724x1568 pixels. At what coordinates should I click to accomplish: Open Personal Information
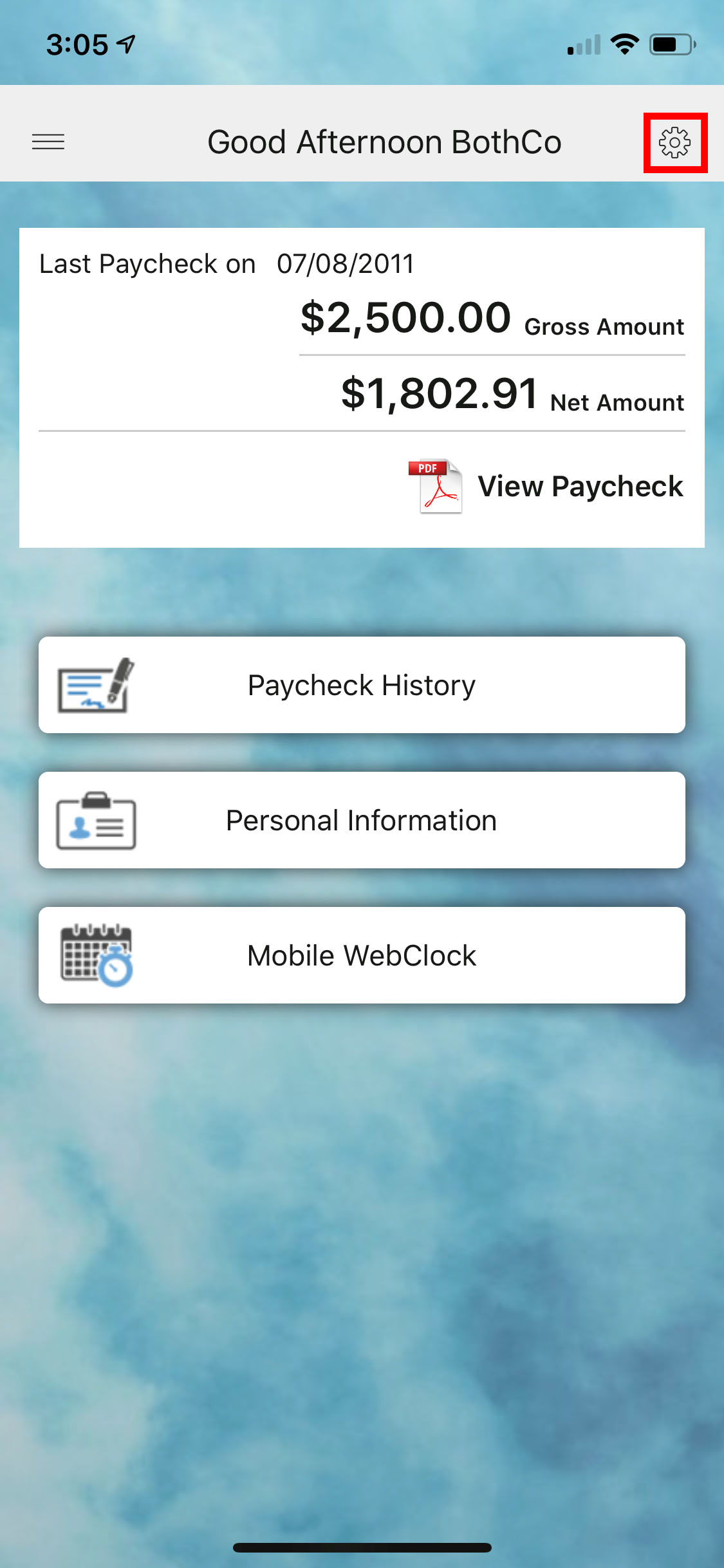362,820
